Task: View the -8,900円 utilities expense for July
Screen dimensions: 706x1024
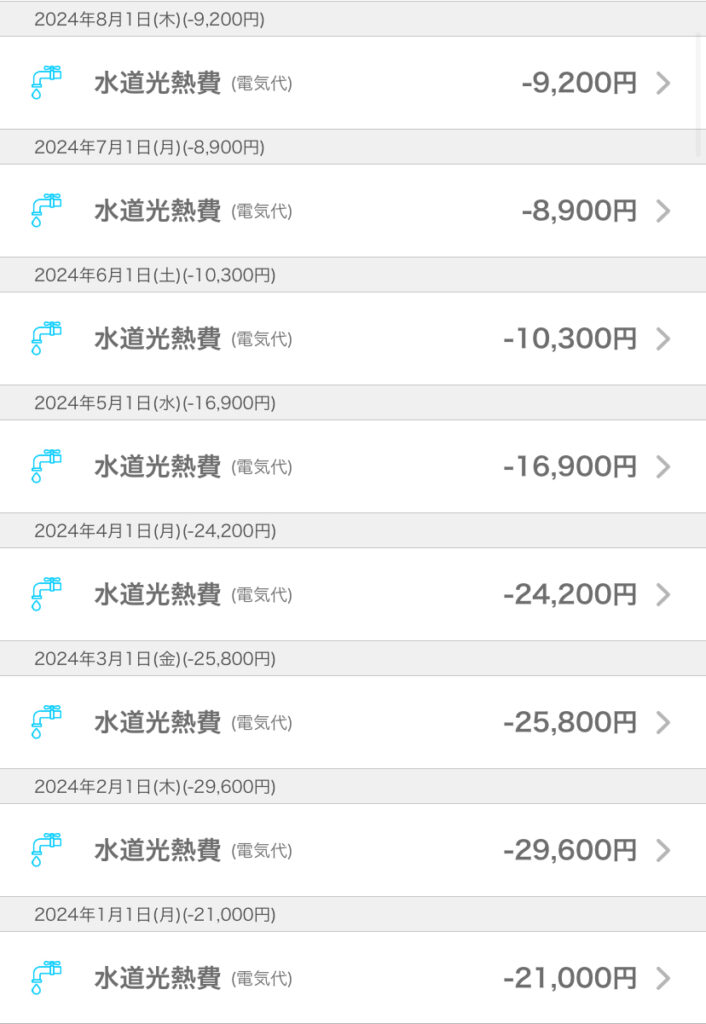Action: [352, 211]
